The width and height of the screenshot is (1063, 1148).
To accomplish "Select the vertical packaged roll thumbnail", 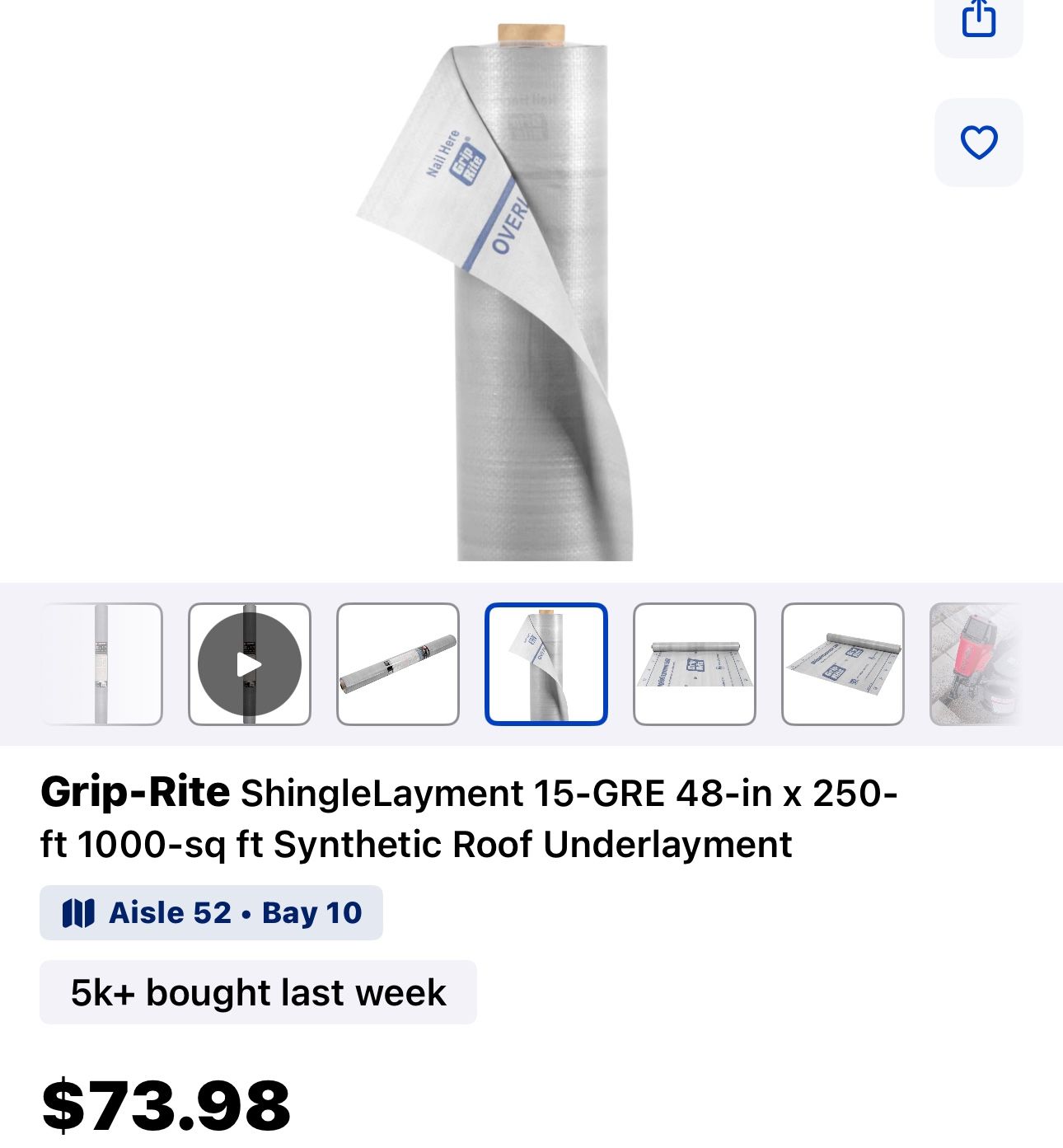I will [x=99, y=664].
